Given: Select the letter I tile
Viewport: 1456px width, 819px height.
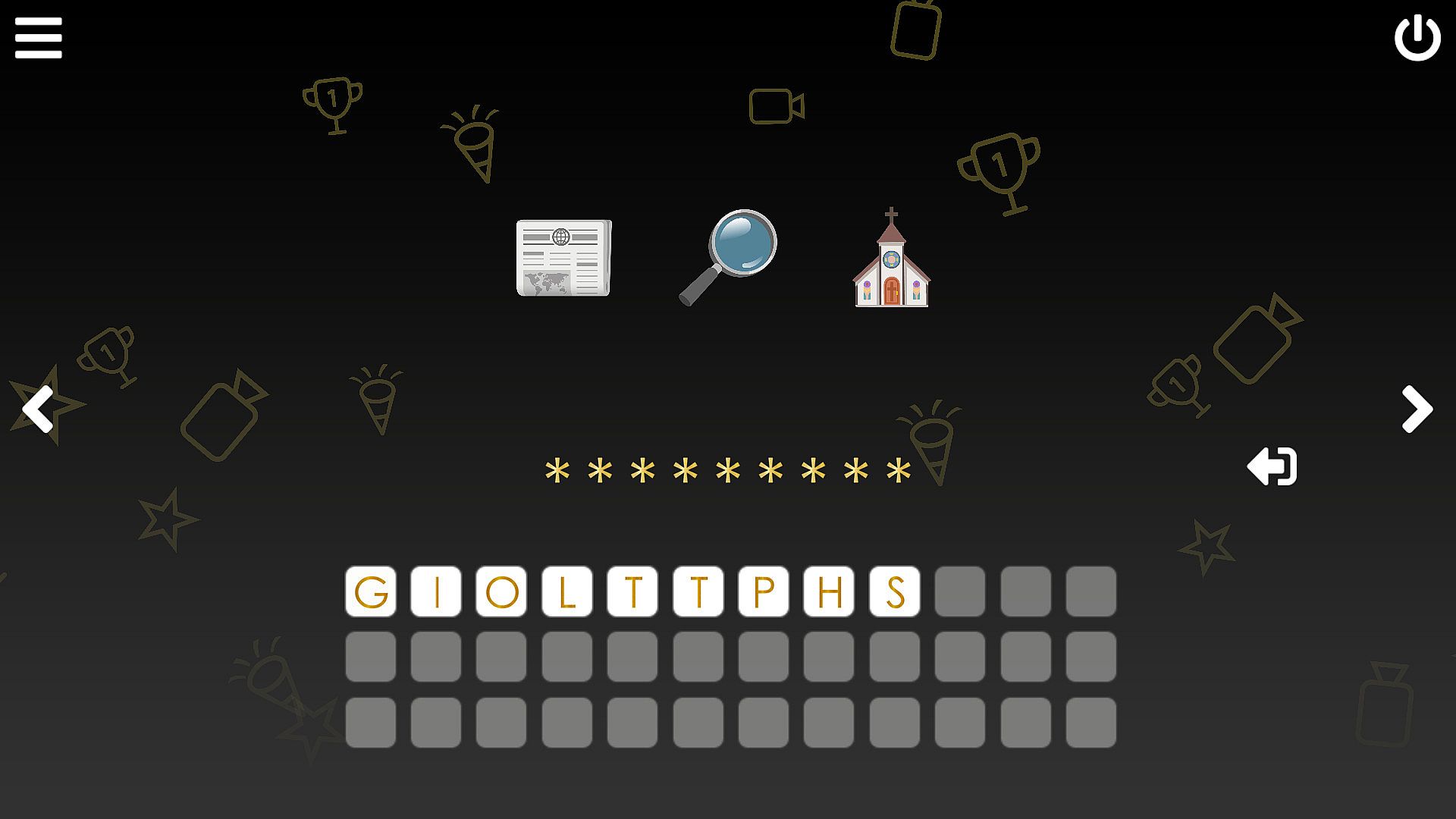Looking at the screenshot, I should 436,591.
